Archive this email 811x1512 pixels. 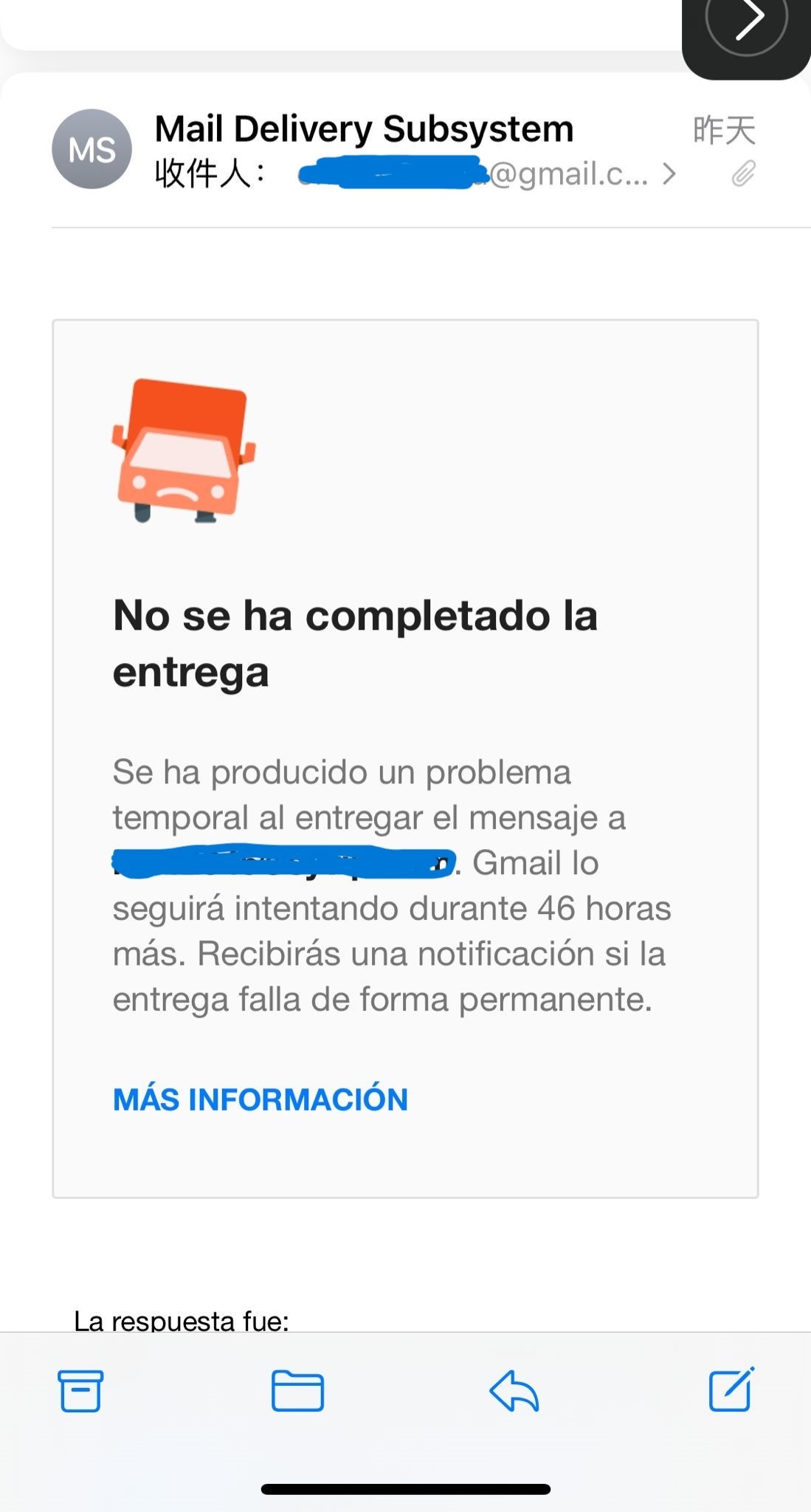pos(80,1391)
